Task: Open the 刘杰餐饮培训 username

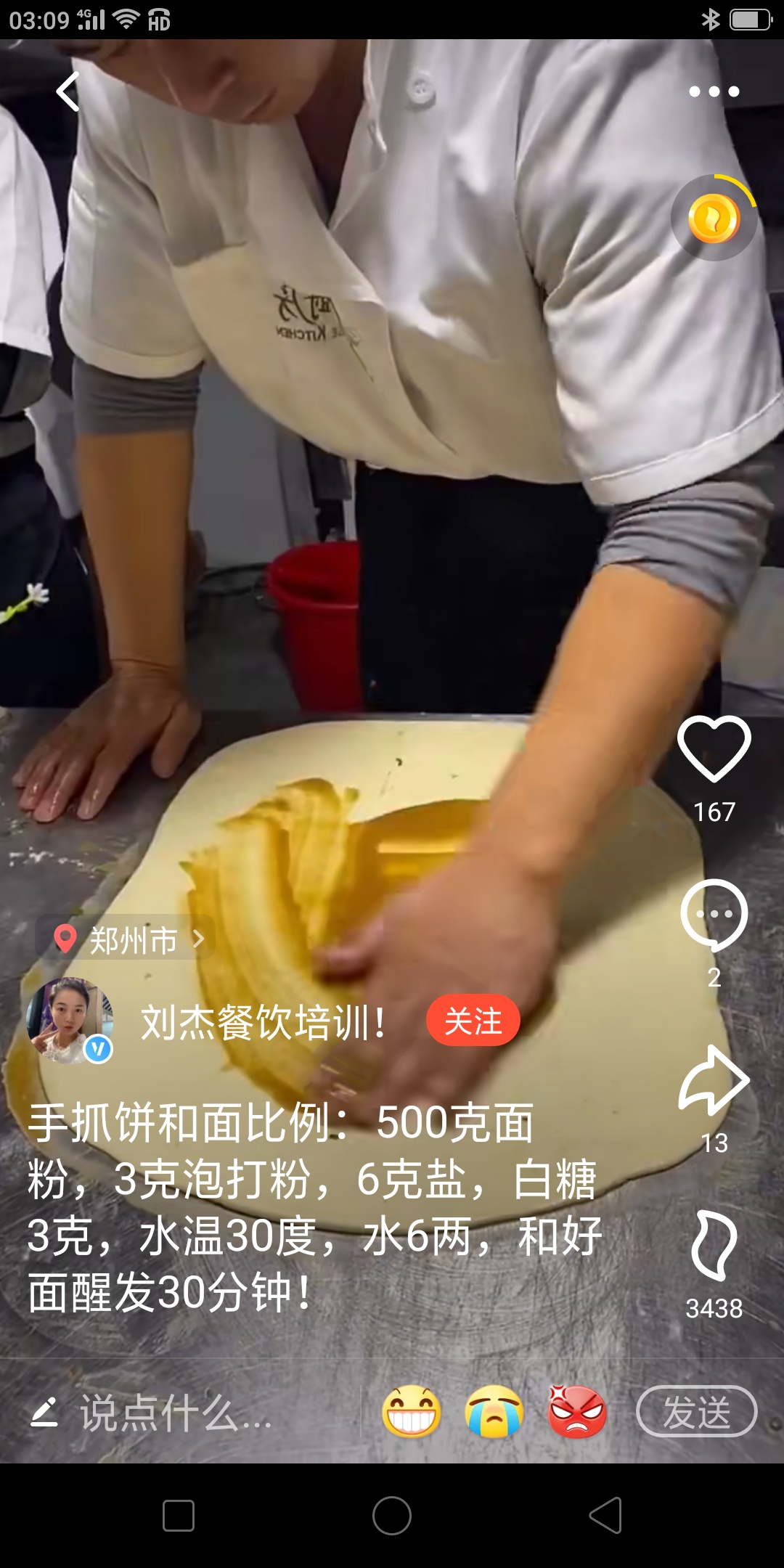Action: click(x=263, y=1022)
